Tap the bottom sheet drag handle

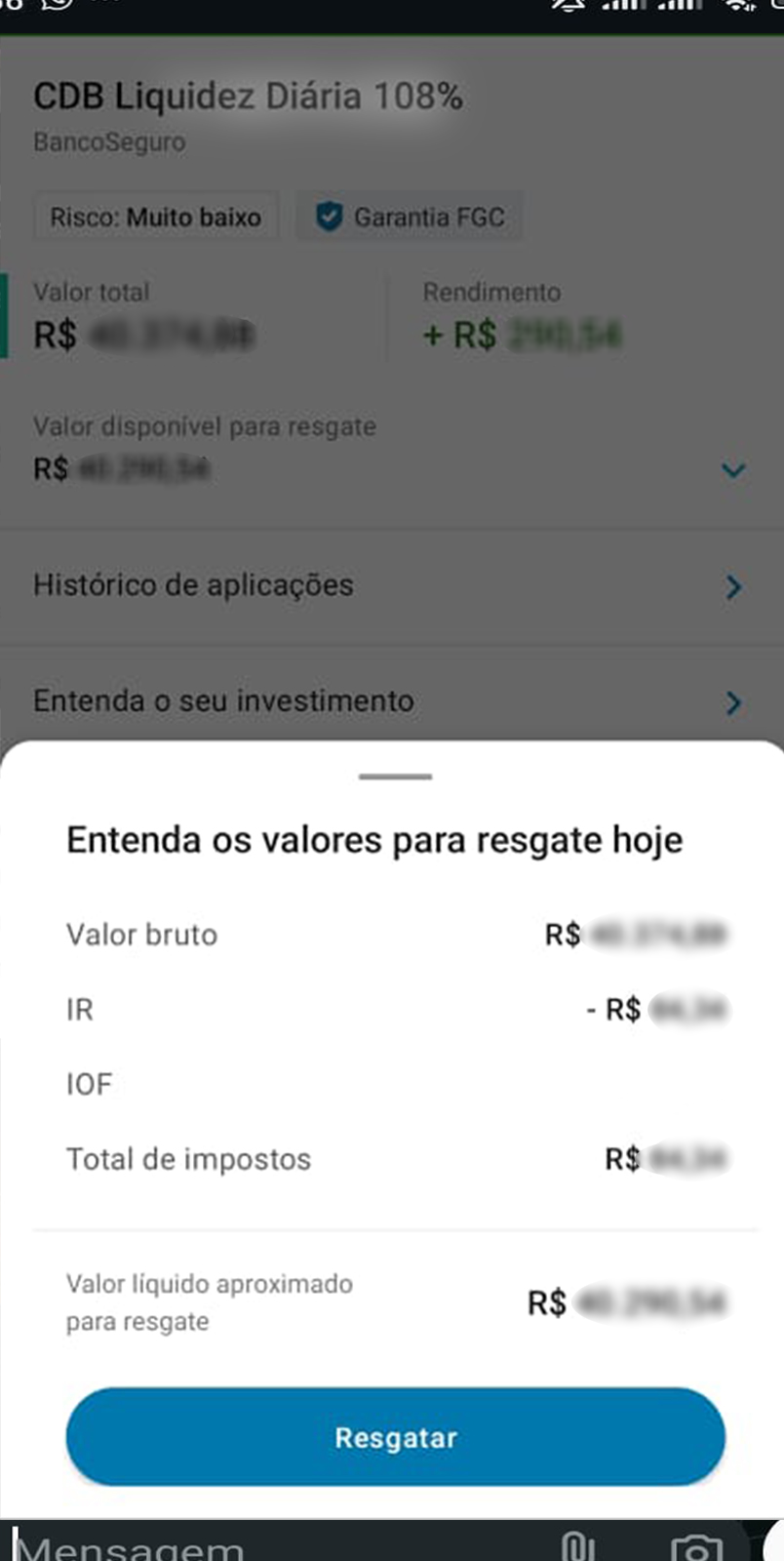[x=395, y=777]
